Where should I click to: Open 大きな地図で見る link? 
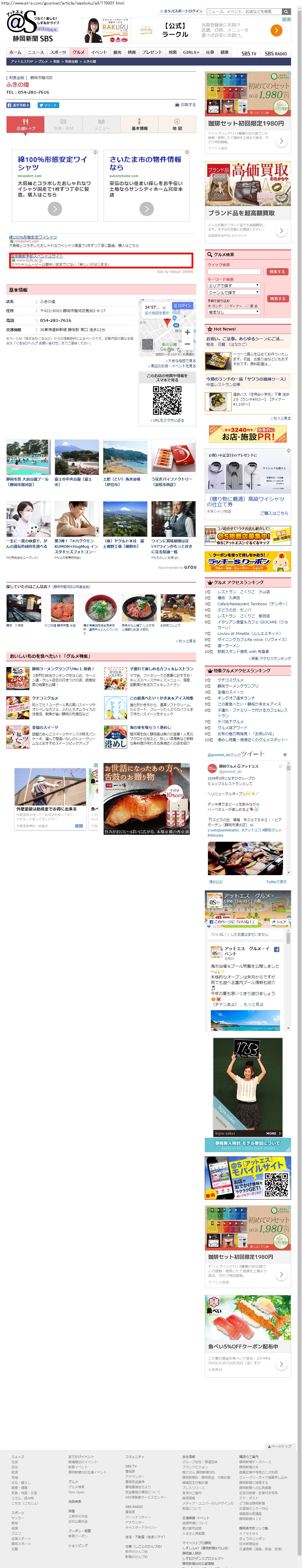(x=181, y=360)
